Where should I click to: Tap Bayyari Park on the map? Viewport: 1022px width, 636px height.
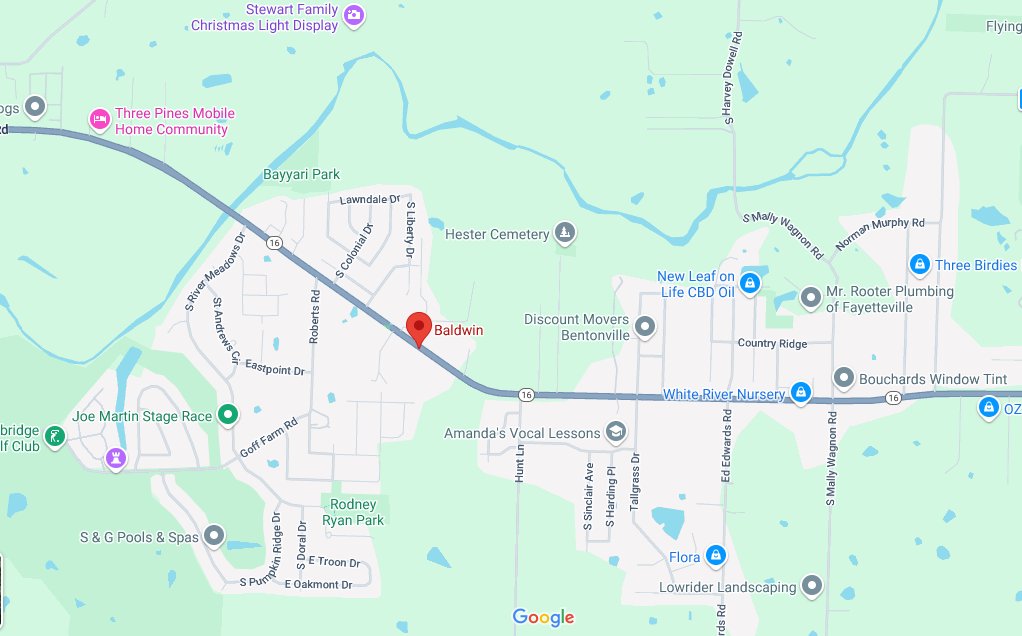coord(301,174)
